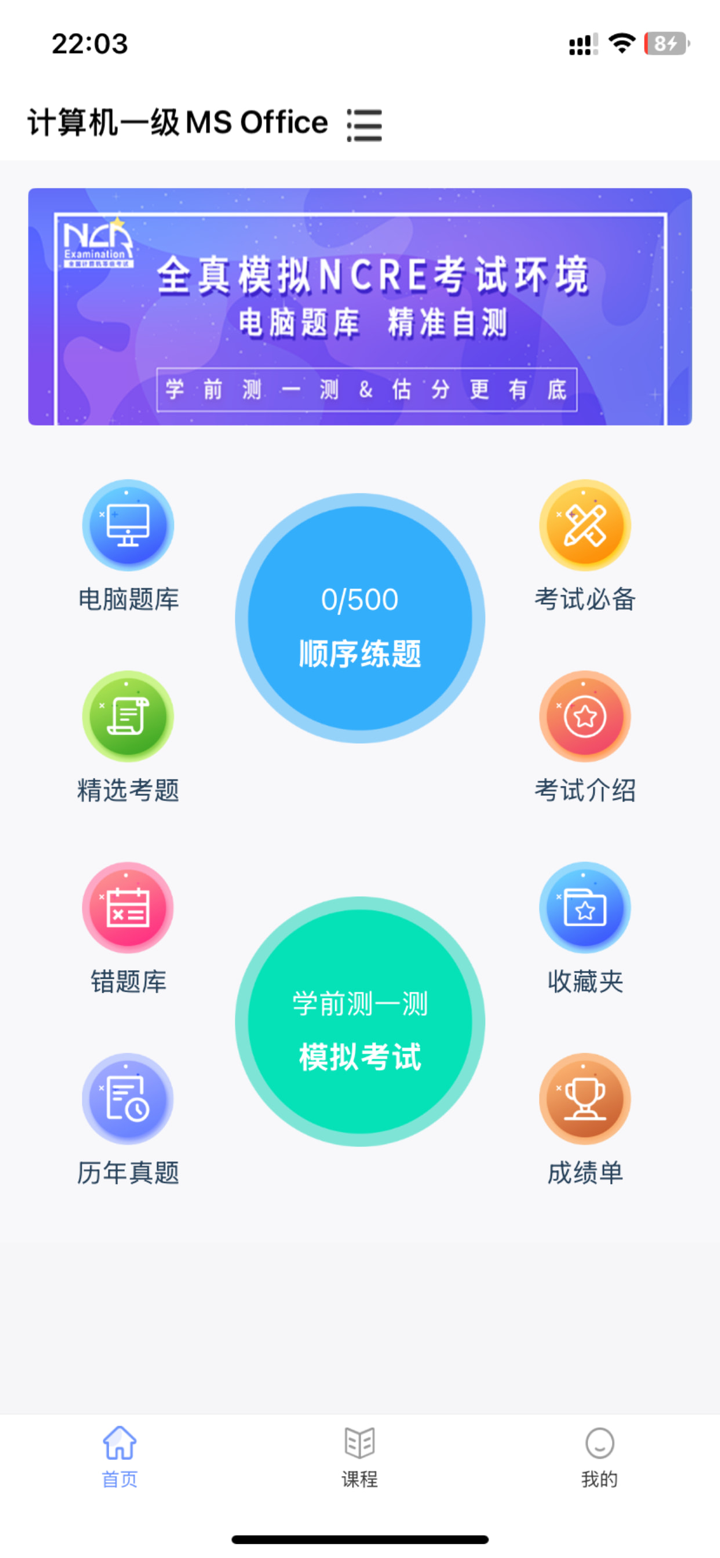Open the 错题库 wrong-answer bank icon

(128, 907)
